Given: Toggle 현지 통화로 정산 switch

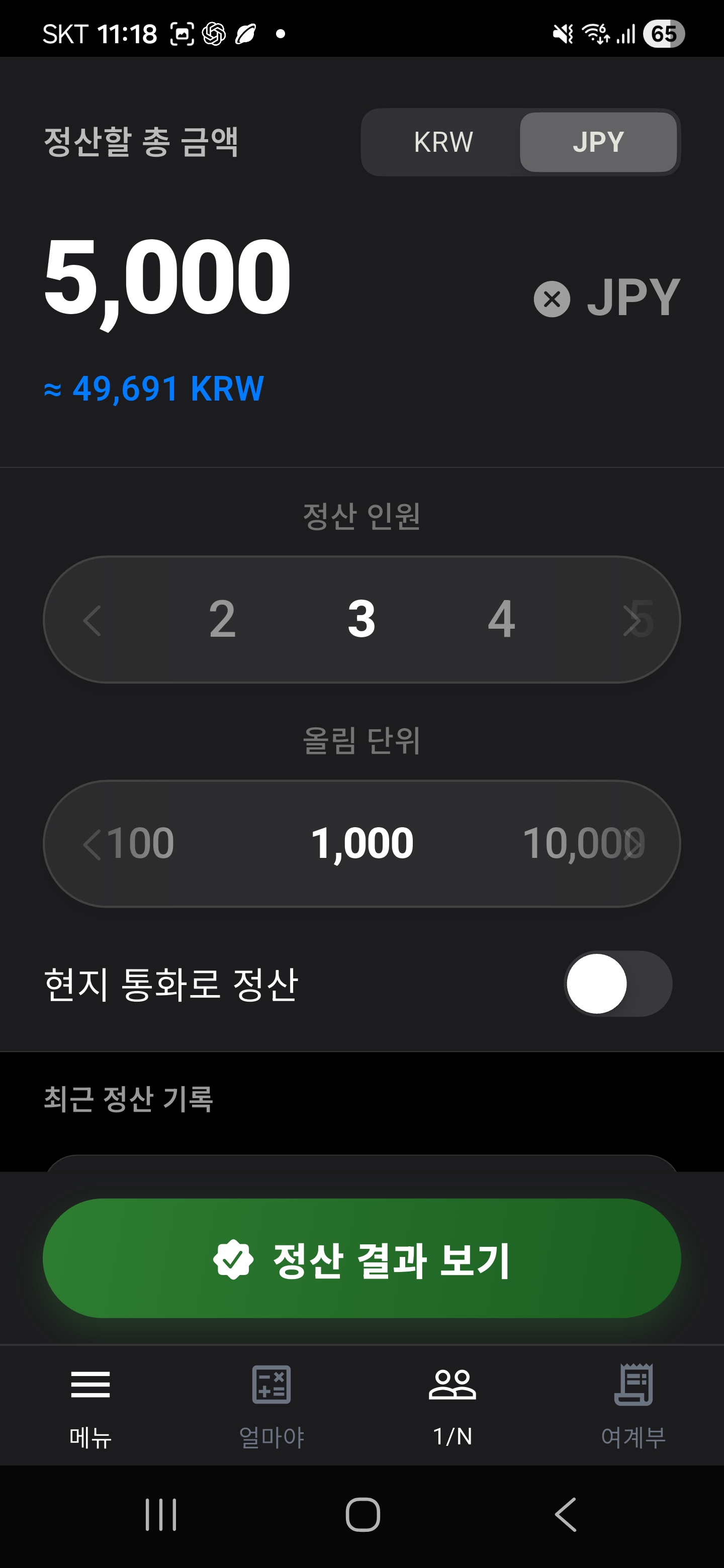Looking at the screenshot, I should [617, 984].
